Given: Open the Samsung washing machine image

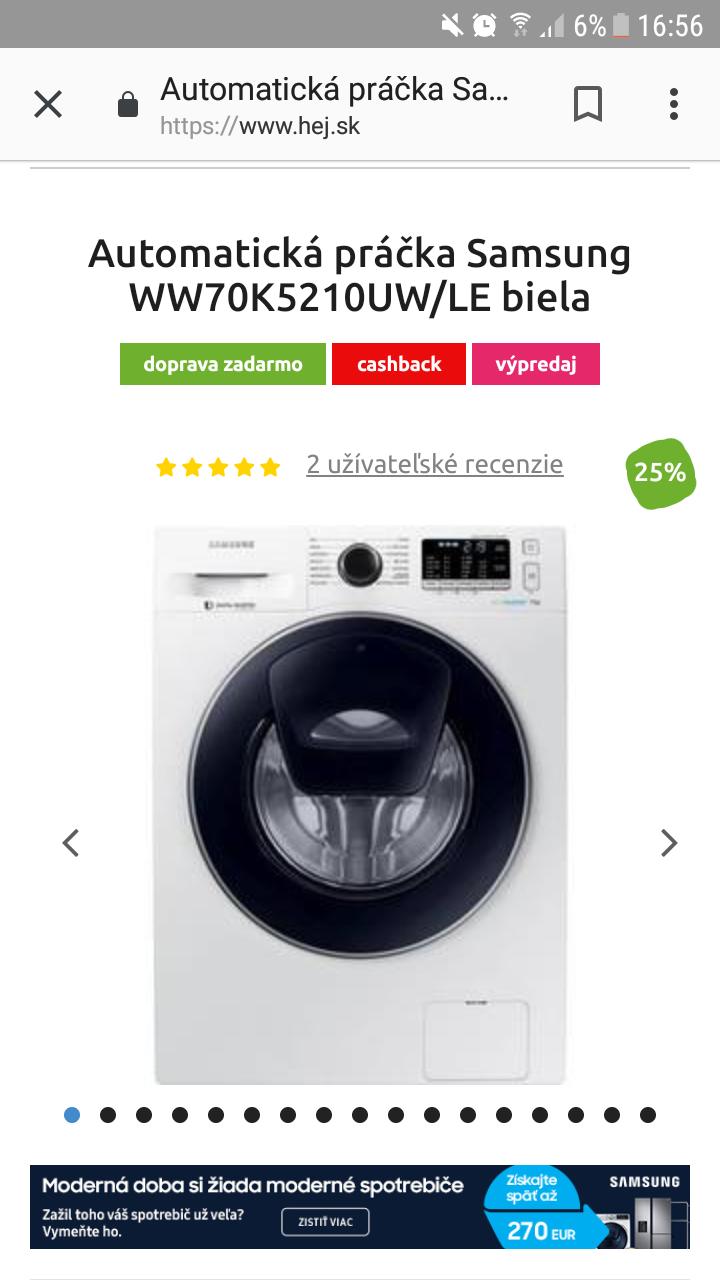Looking at the screenshot, I should [x=360, y=805].
